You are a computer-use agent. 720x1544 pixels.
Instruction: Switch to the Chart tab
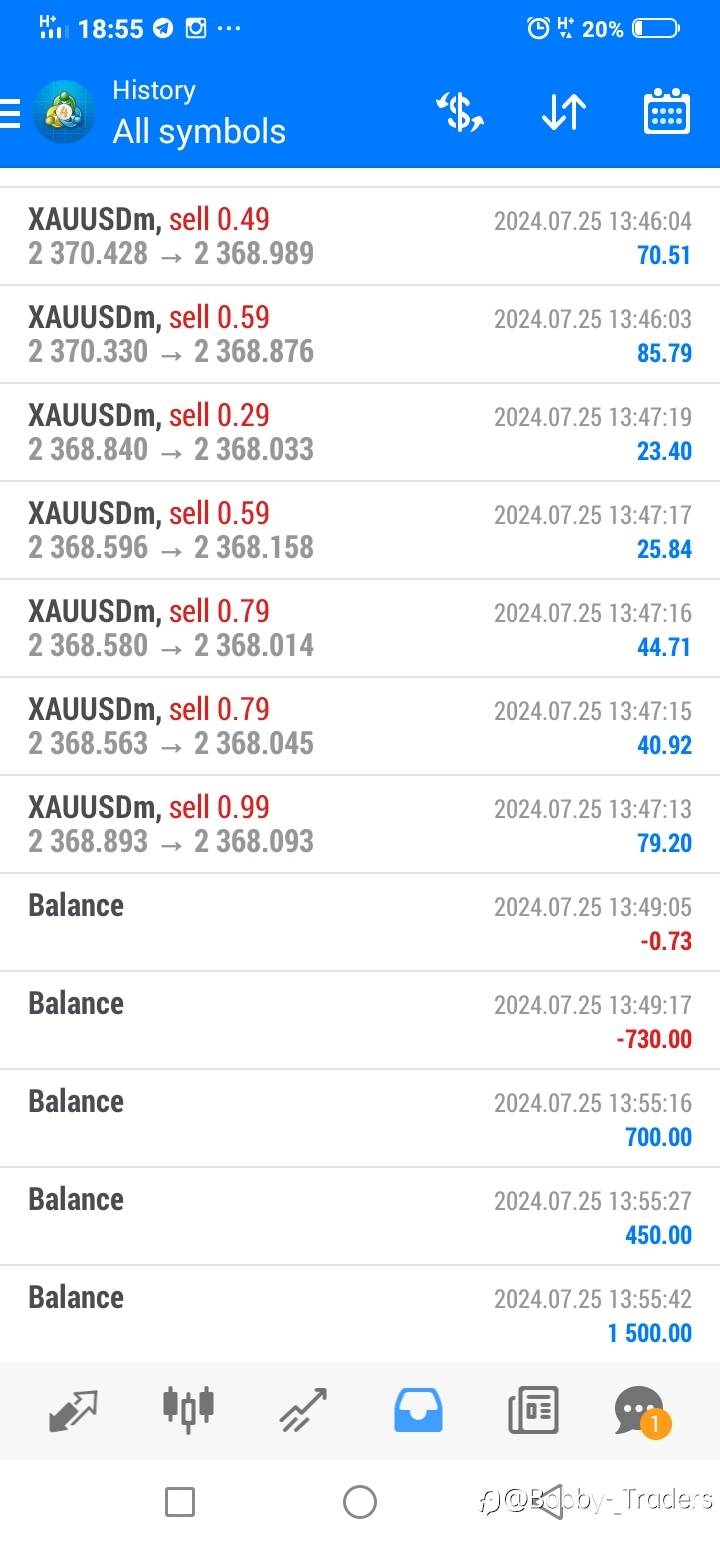click(x=188, y=1408)
